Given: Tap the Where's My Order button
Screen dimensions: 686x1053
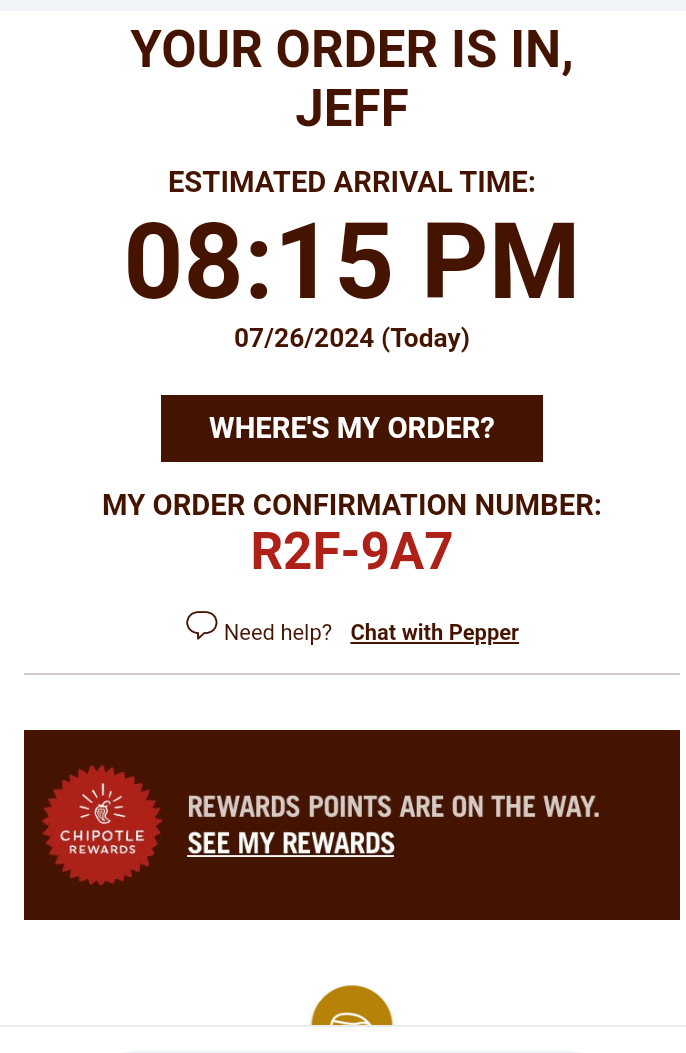Looking at the screenshot, I should point(351,428).
